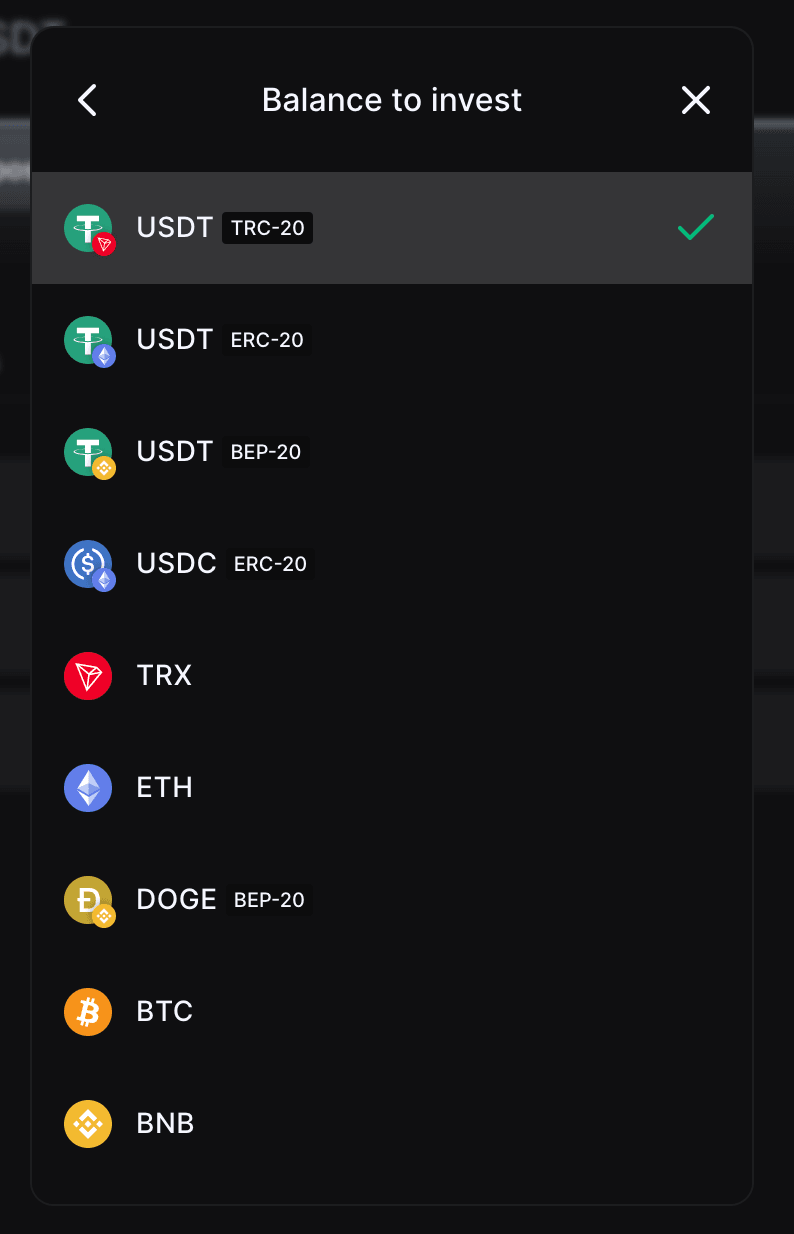Click the ETH Ethereum diamond icon

(x=88, y=787)
